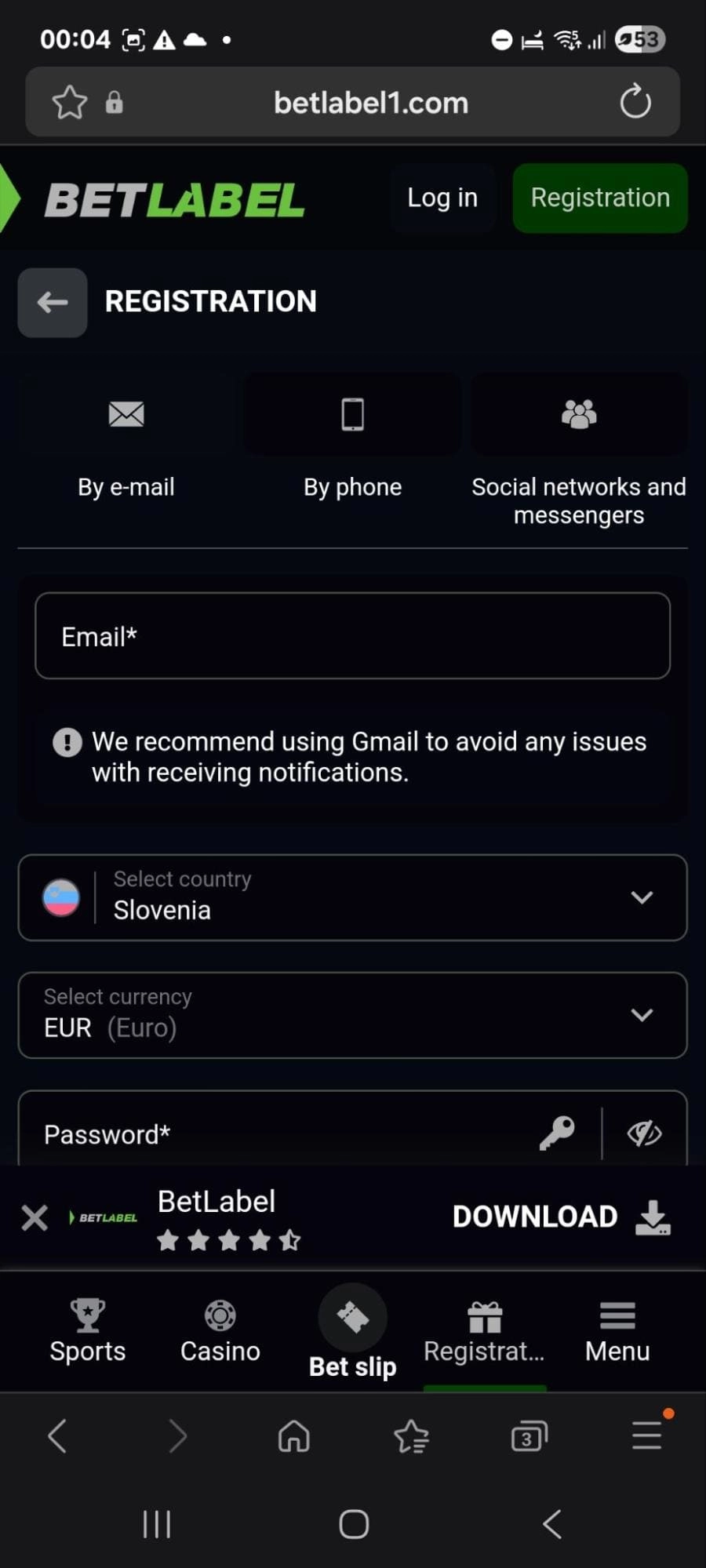The width and height of the screenshot is (706, 1568).
Task: Go back from the Registration page
Action: coord(53,303)
